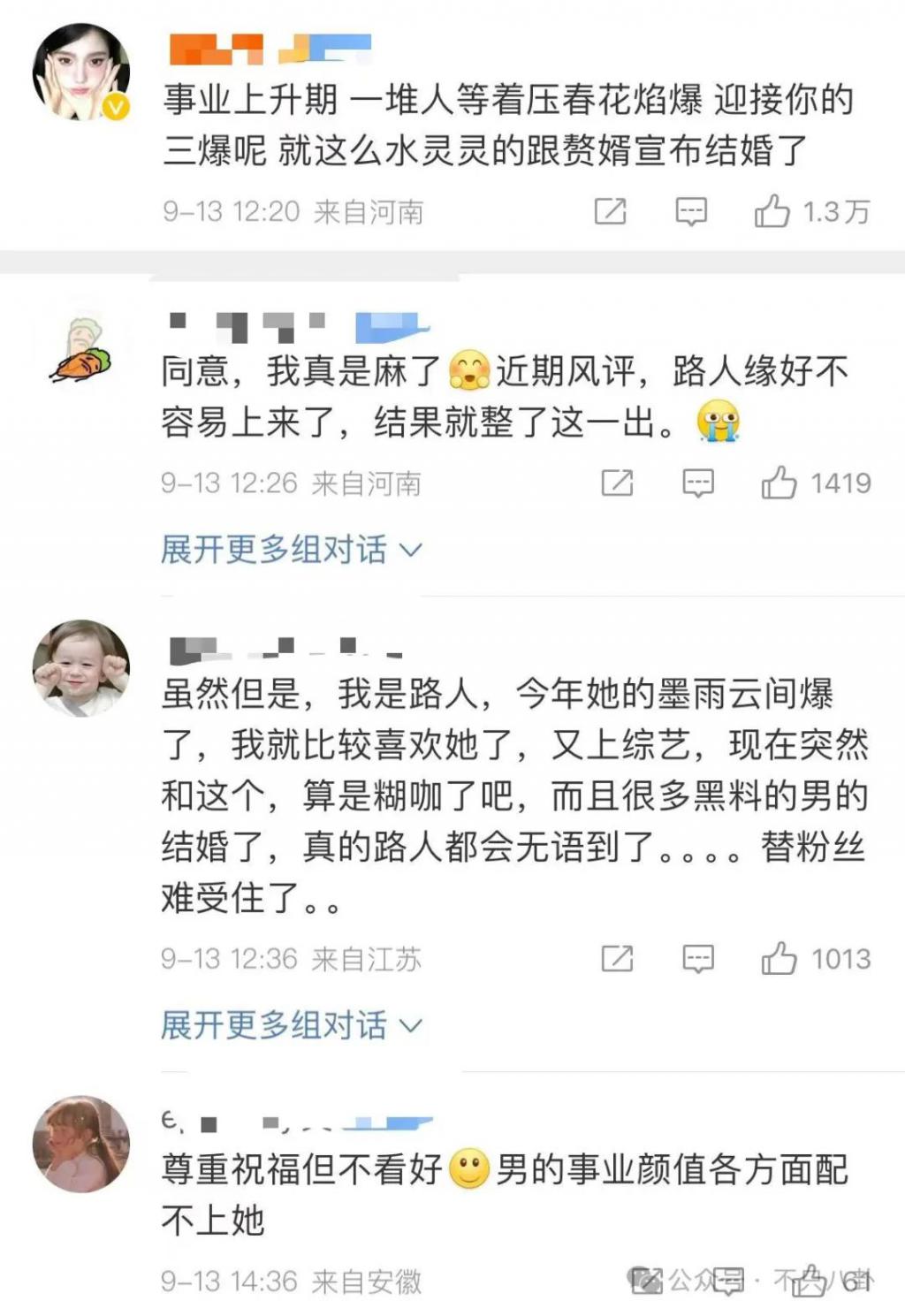Like the 9-13 12:36 comment with 1013 likes
This screenshot has height=1316, width=905.
click(779, 959)
